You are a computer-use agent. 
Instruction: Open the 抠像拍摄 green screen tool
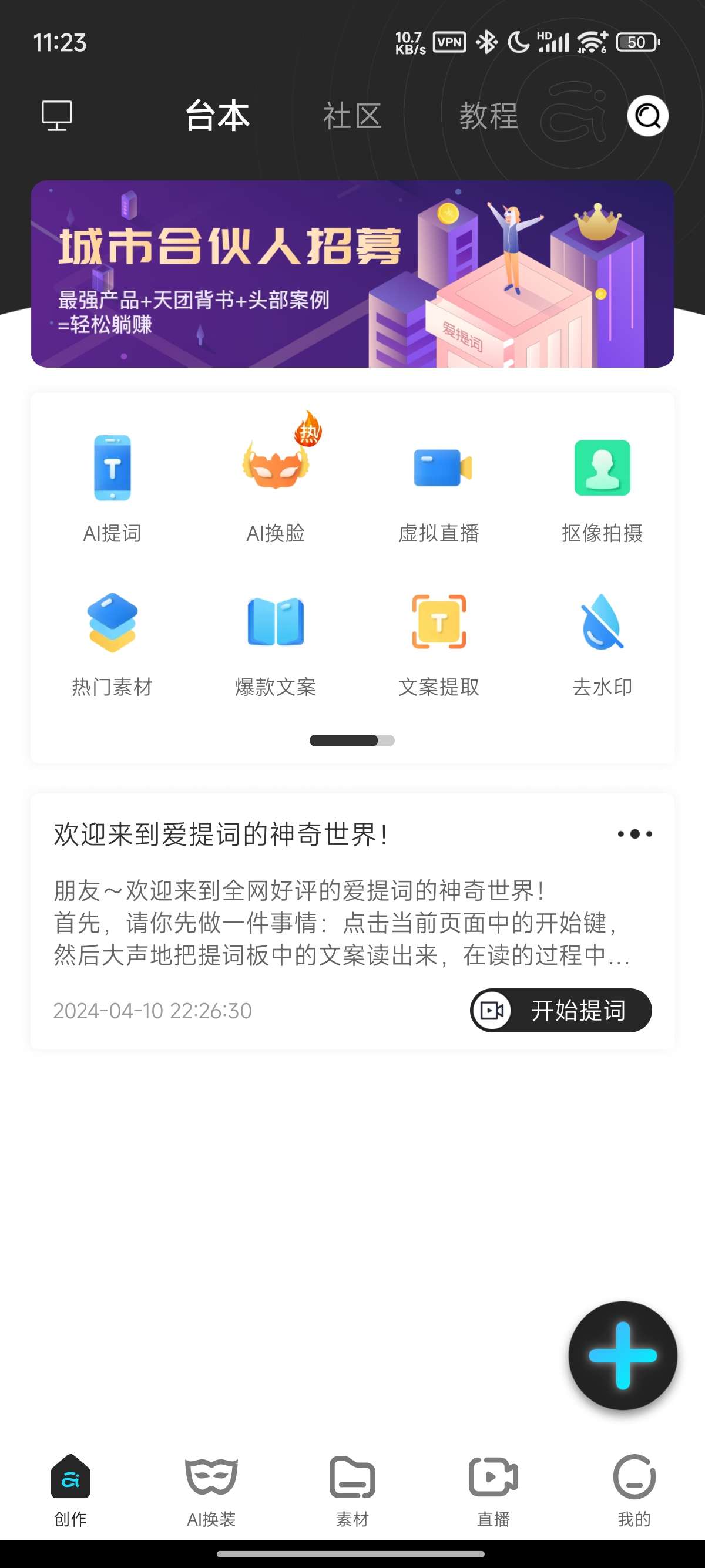[x=603, y=487]
